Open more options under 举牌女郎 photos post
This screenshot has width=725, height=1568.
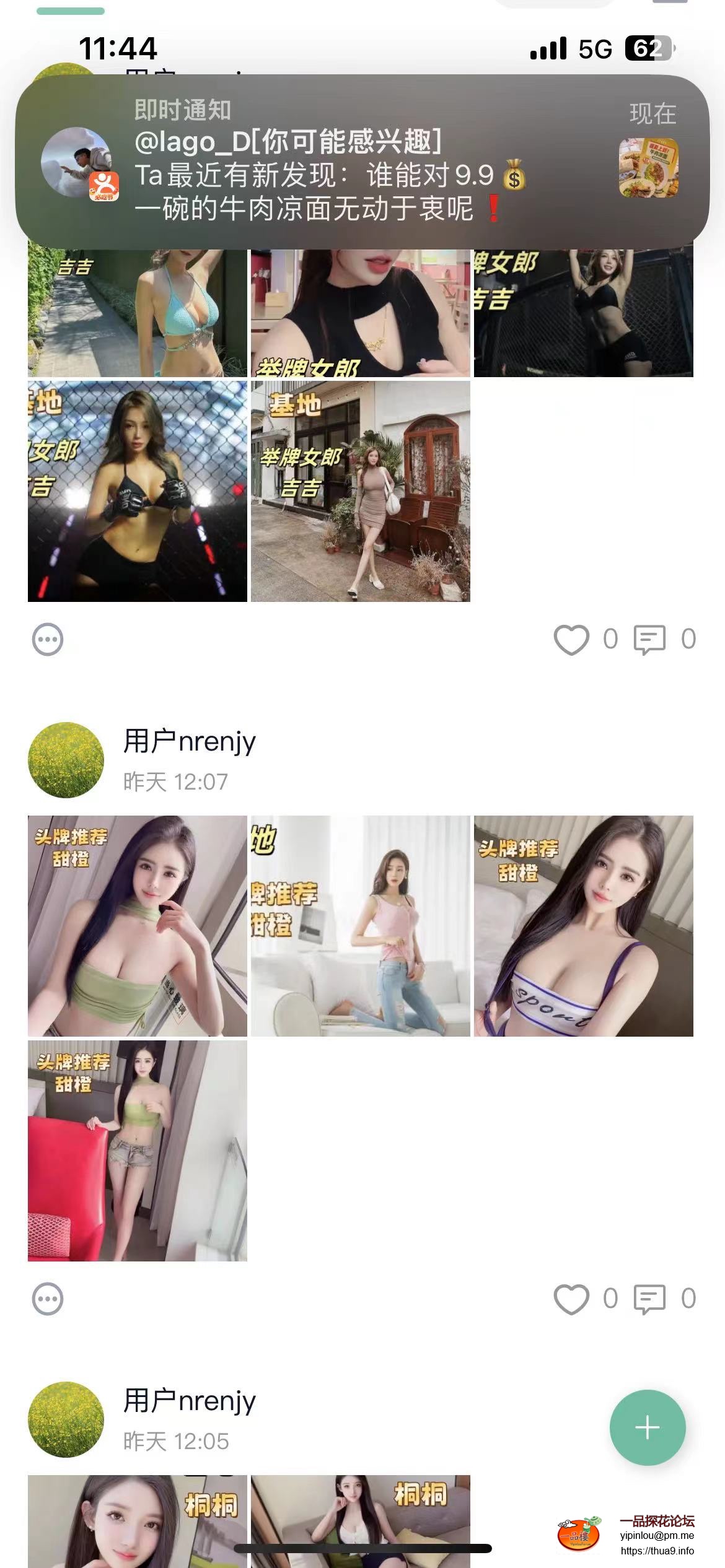point(48,639)
